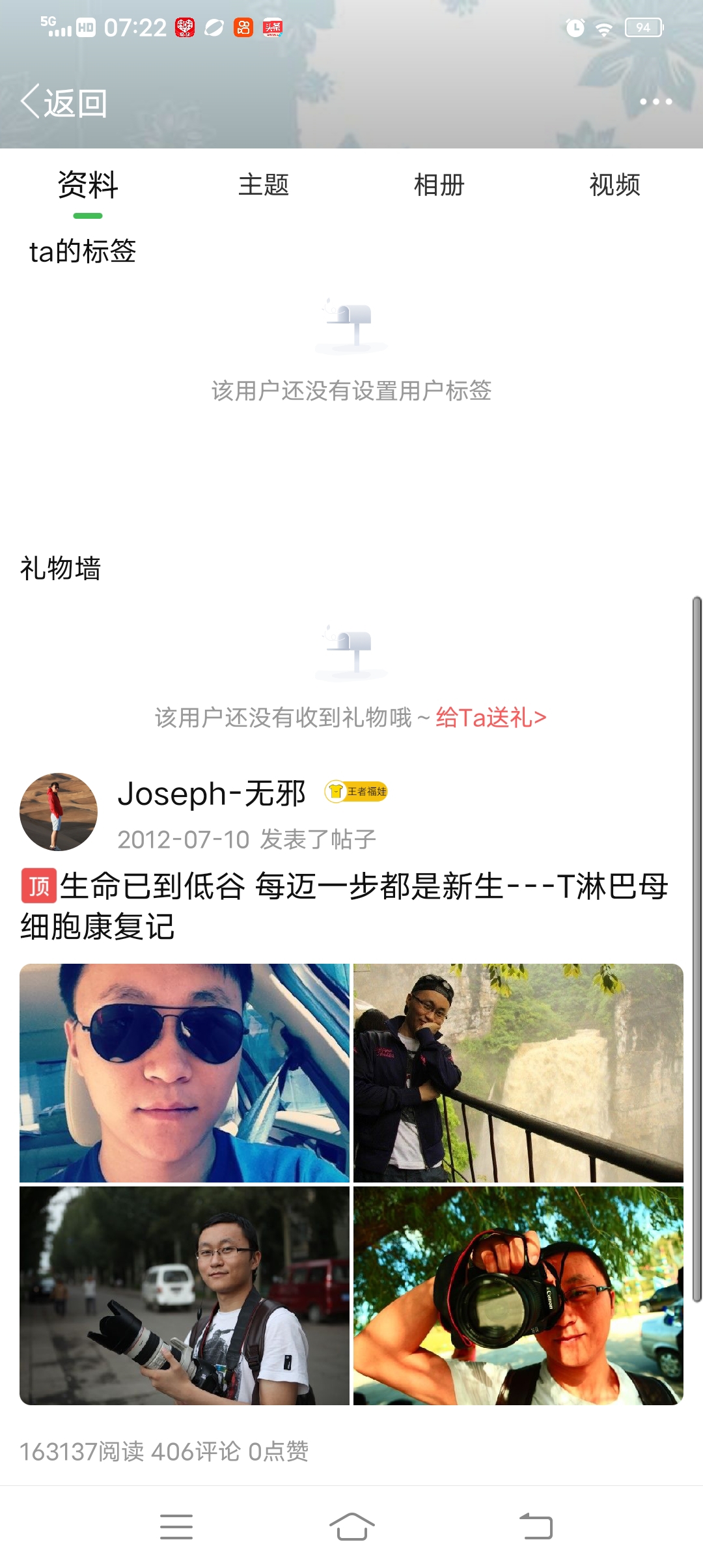
Task: Open Joseph-无邪's profile avatar
Action: click(x=59, y=812)
